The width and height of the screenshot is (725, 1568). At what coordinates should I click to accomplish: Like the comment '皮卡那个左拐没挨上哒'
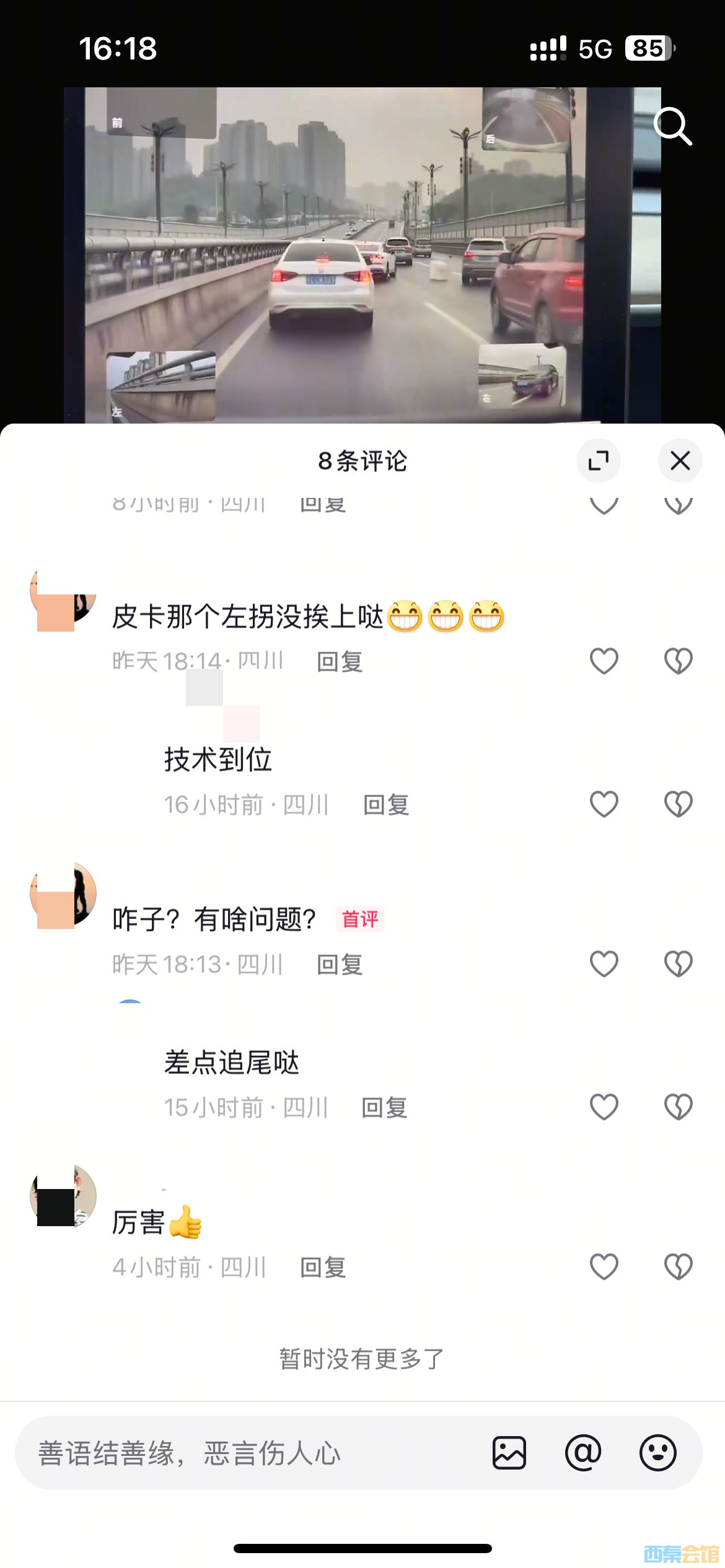coord(604,661)
